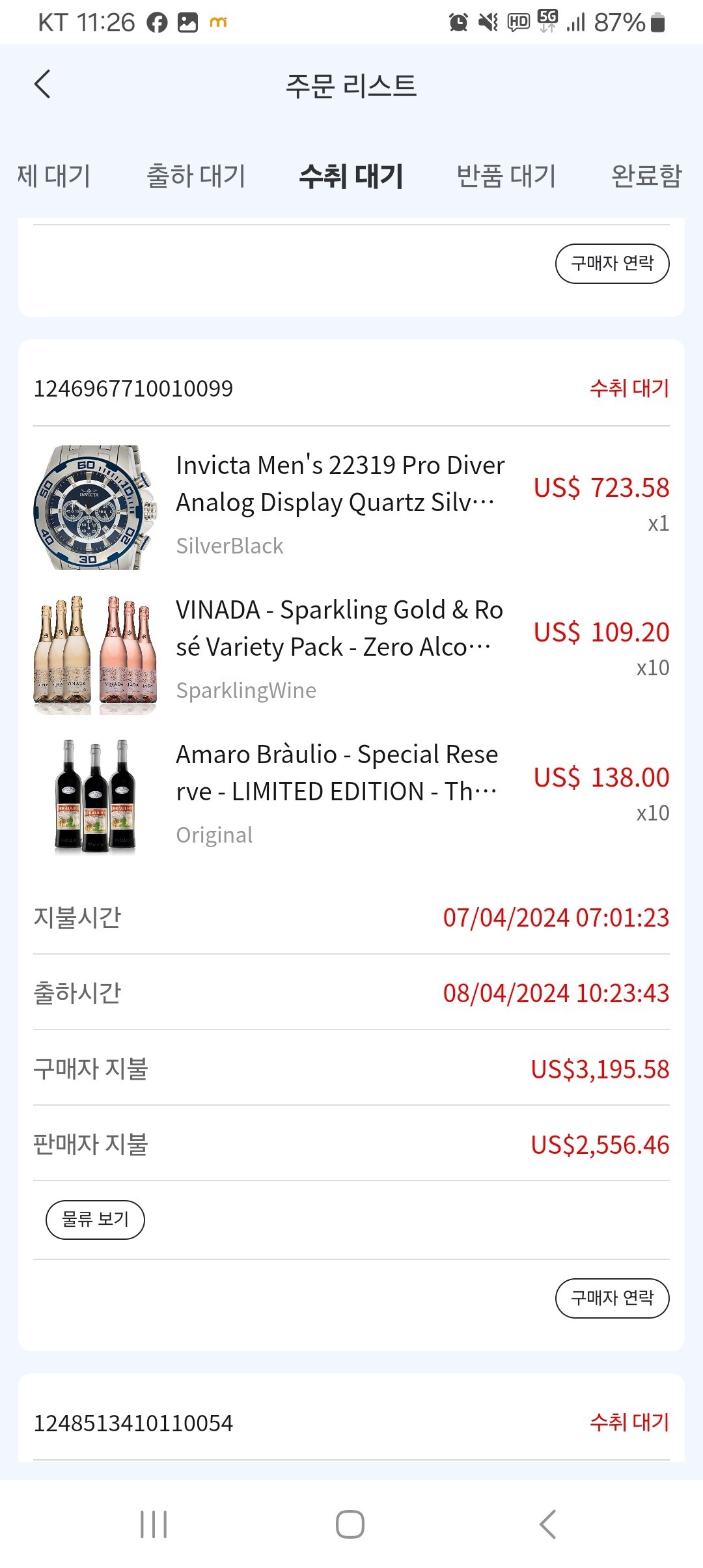Switch to the 출하 대기 tab
Screen dimensions: 703x1568
pos(196,176)
